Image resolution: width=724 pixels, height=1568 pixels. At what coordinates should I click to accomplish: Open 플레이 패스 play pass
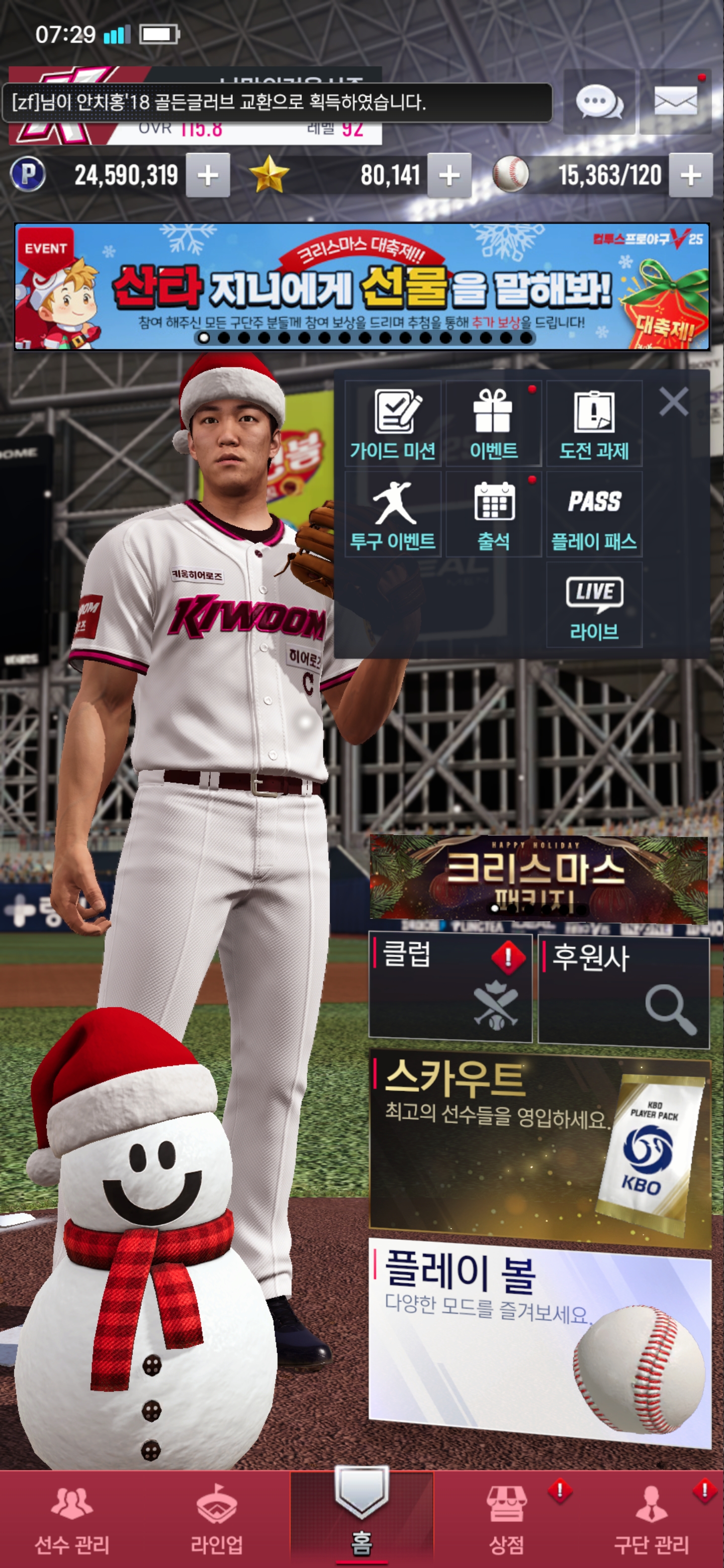(x=594, y=515)
